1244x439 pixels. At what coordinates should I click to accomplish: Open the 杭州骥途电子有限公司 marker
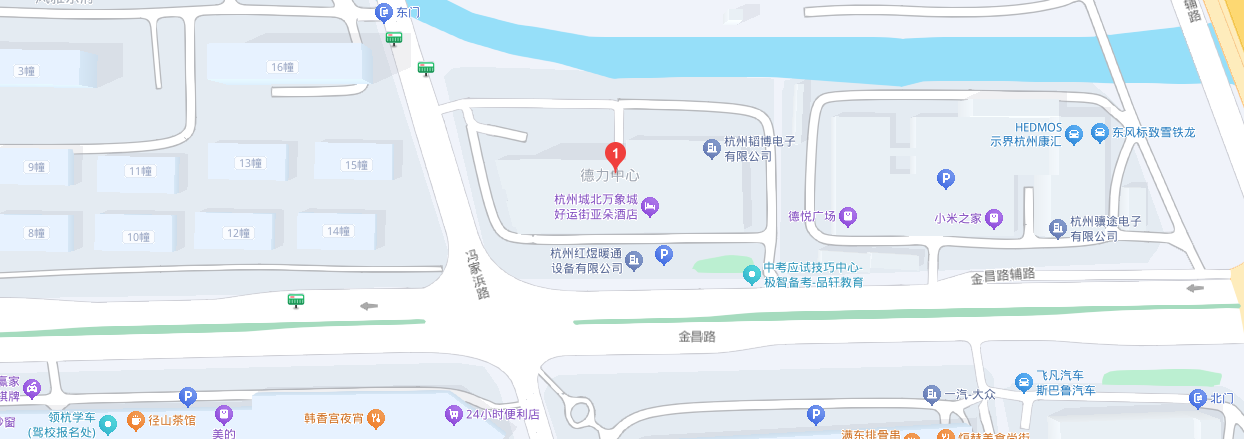pos(1058,229)
